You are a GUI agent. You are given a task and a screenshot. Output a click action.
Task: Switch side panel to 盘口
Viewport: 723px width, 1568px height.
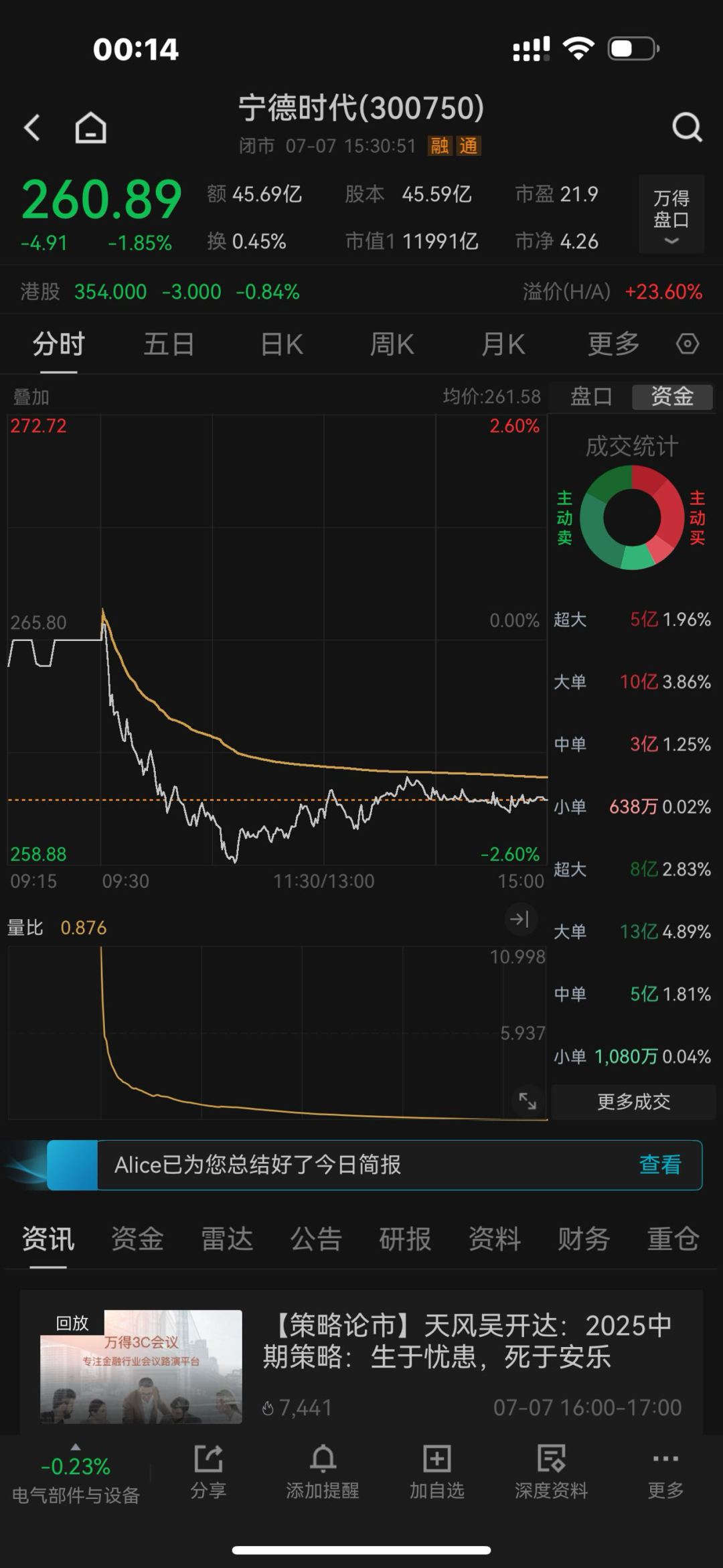click(x=590, y=397)
